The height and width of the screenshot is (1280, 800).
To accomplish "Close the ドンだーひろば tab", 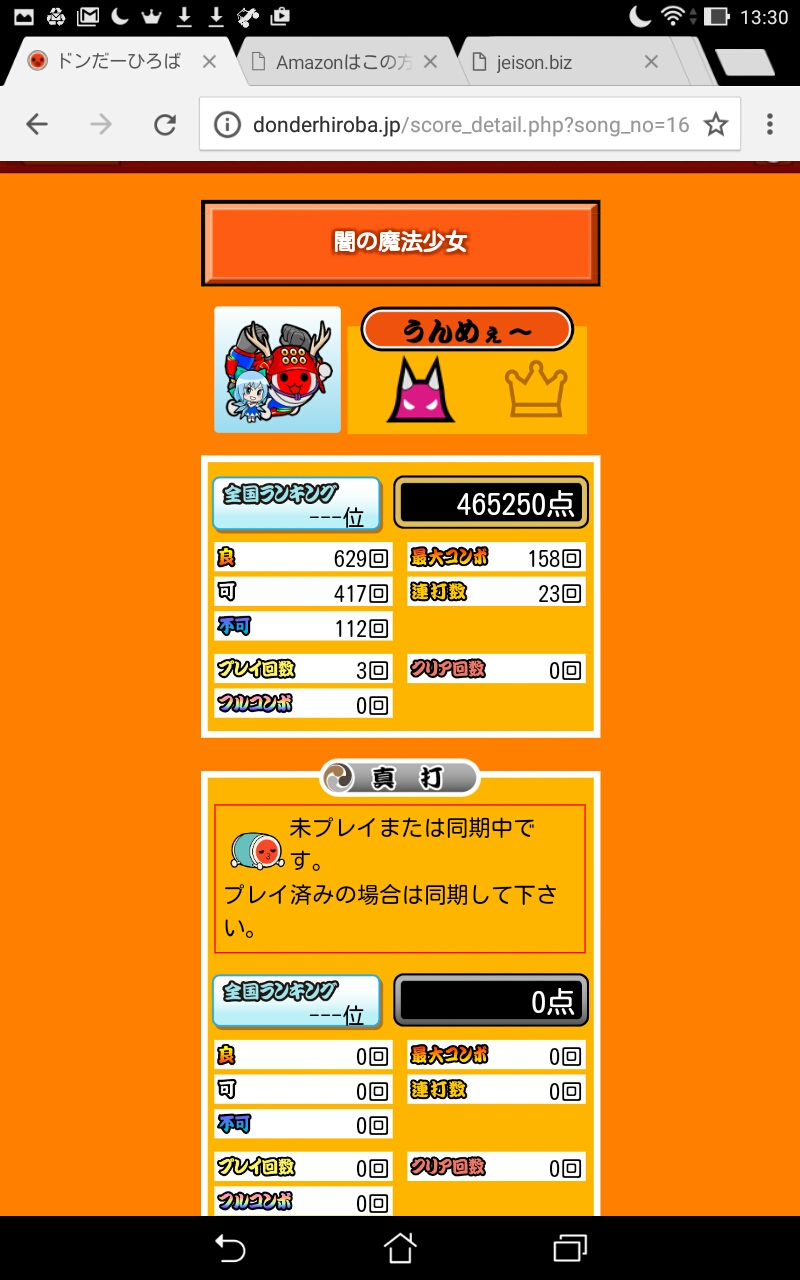I will (x=209, y=62).
